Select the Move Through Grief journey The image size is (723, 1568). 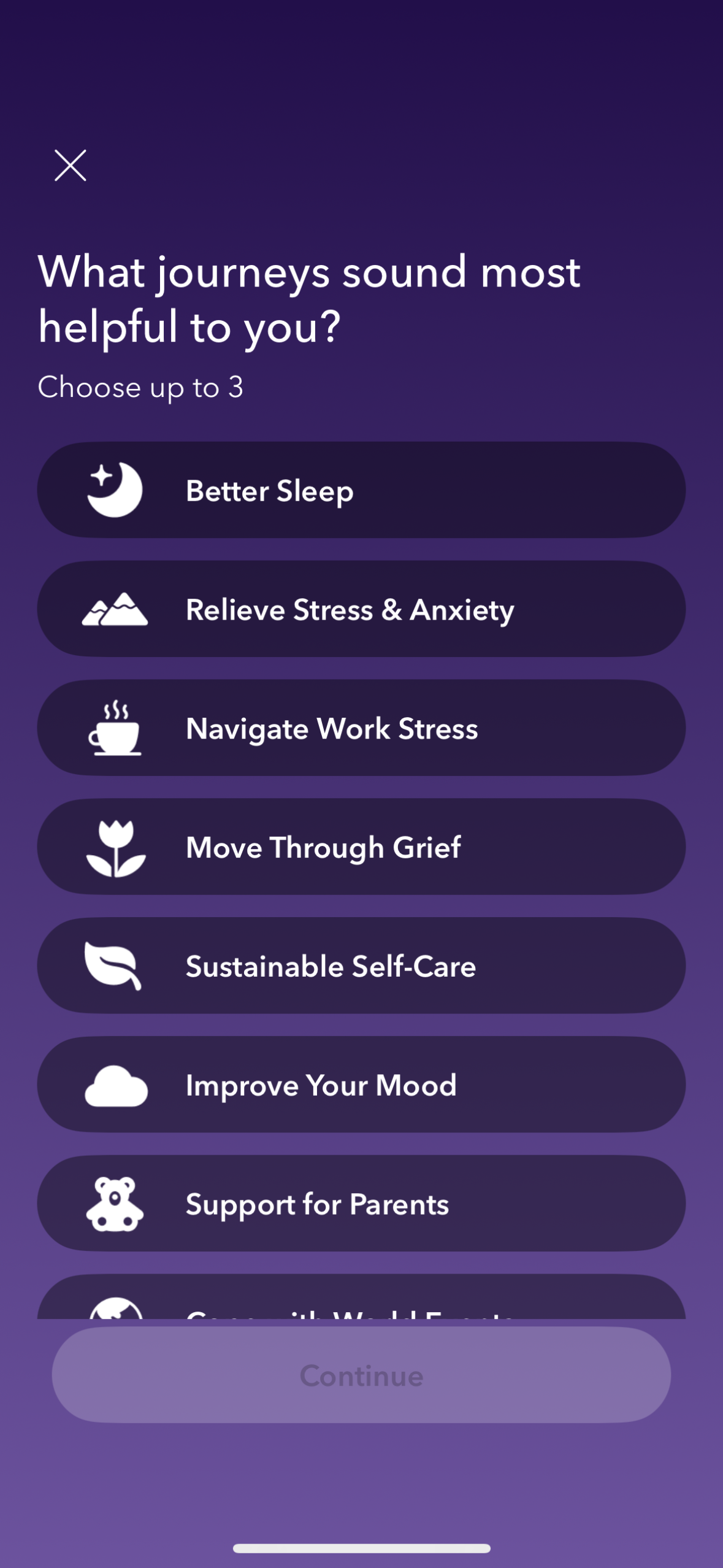(x=361, y=847)
